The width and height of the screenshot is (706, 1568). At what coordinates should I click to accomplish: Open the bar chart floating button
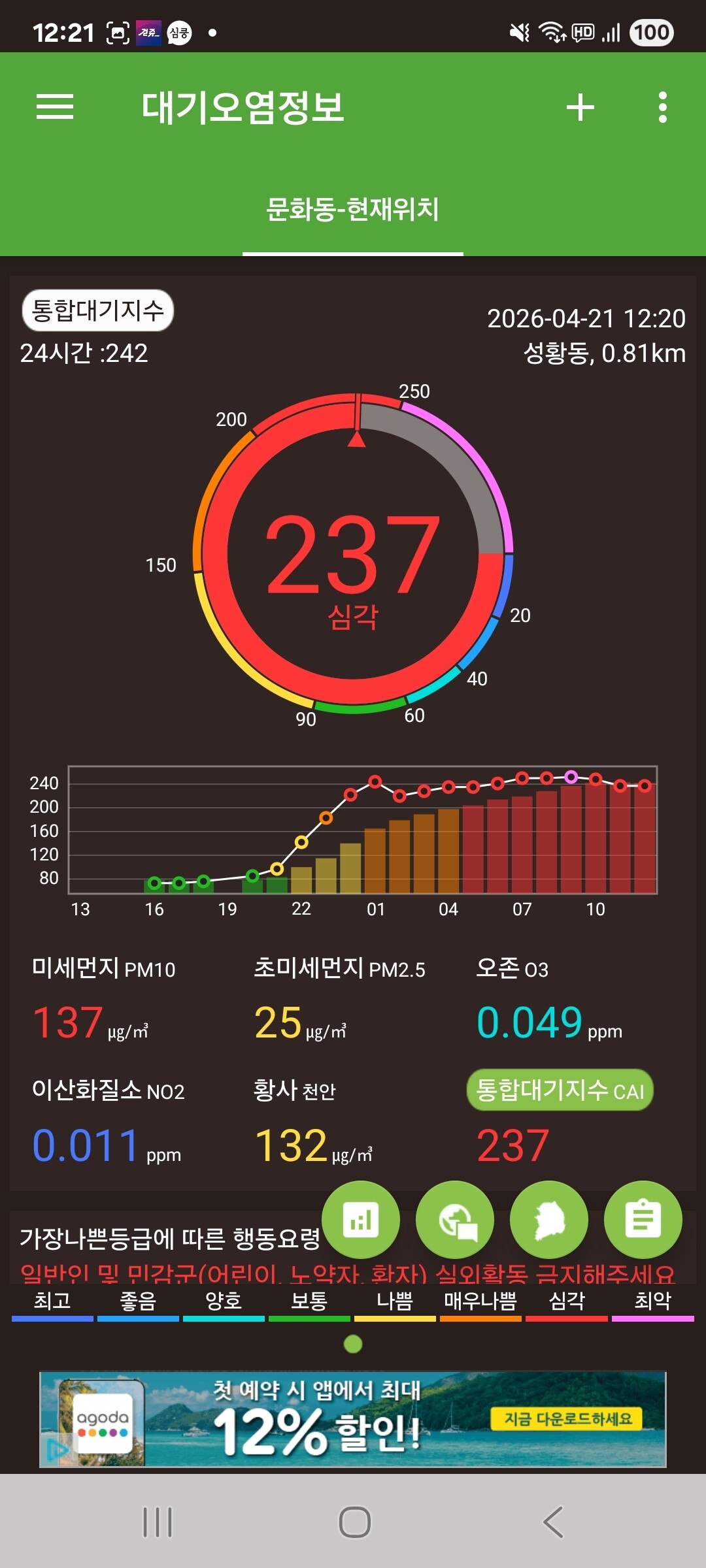coord(361,1219)
